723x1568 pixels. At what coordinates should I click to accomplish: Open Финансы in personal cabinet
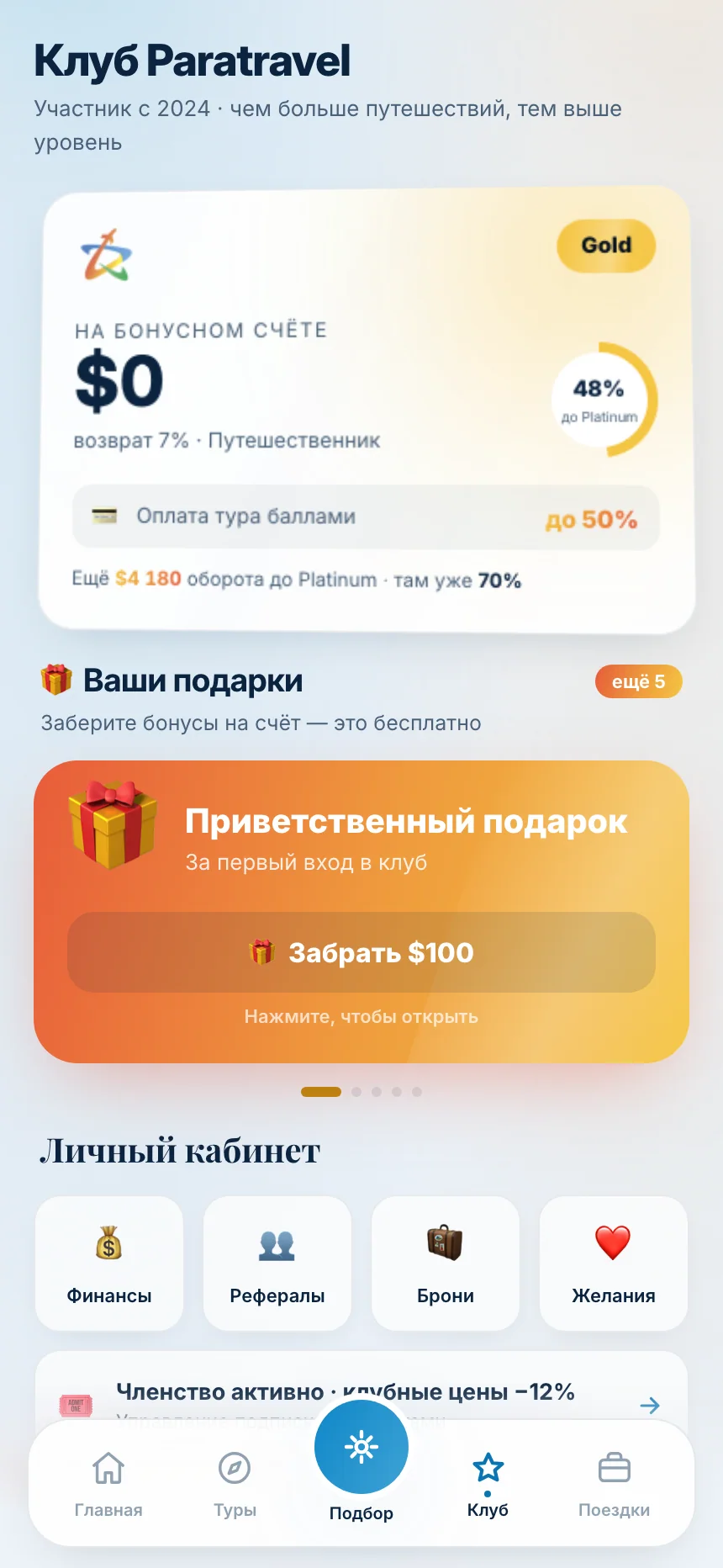click(109, 1263)
